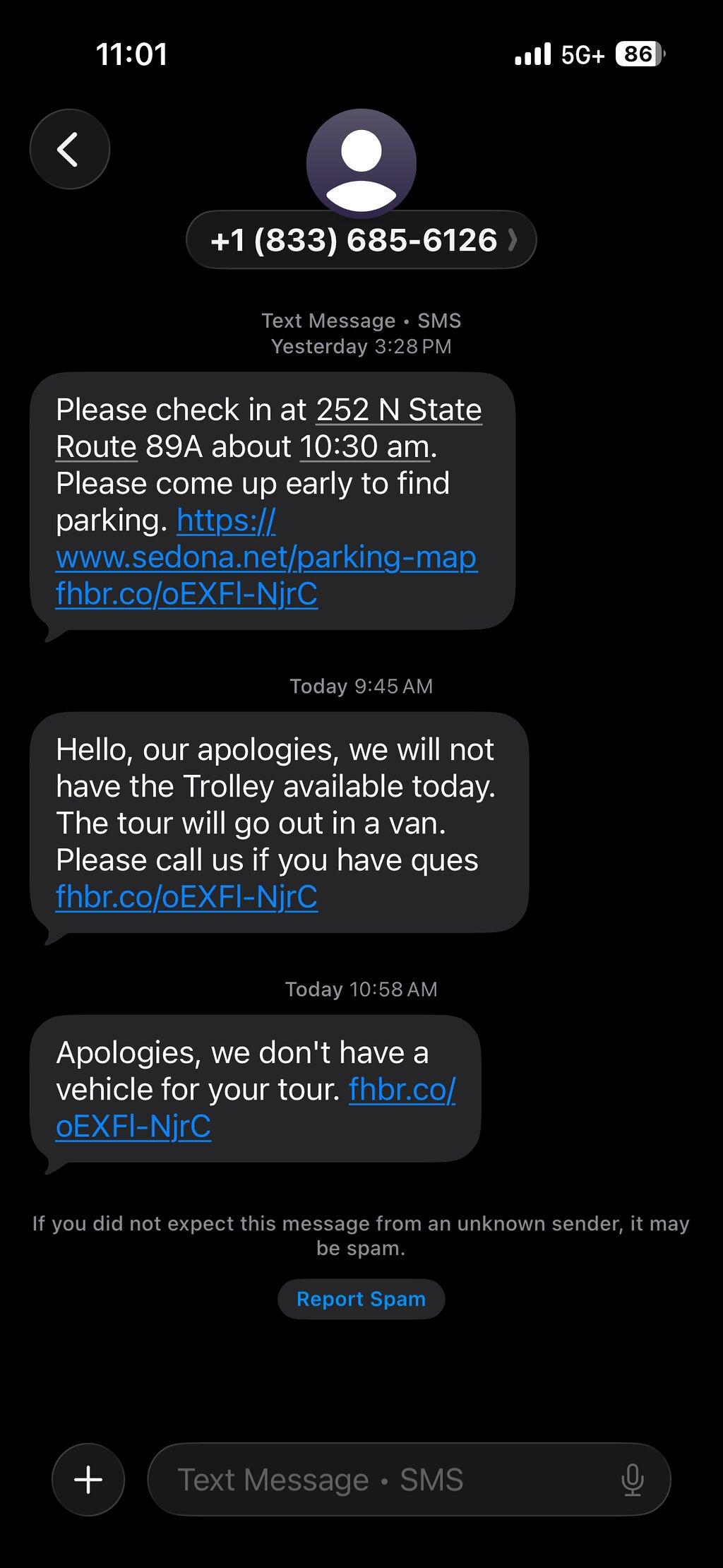The image size is (723, 1568).
Task: Go back to the messages list
Action: click(x=69, y=149)
